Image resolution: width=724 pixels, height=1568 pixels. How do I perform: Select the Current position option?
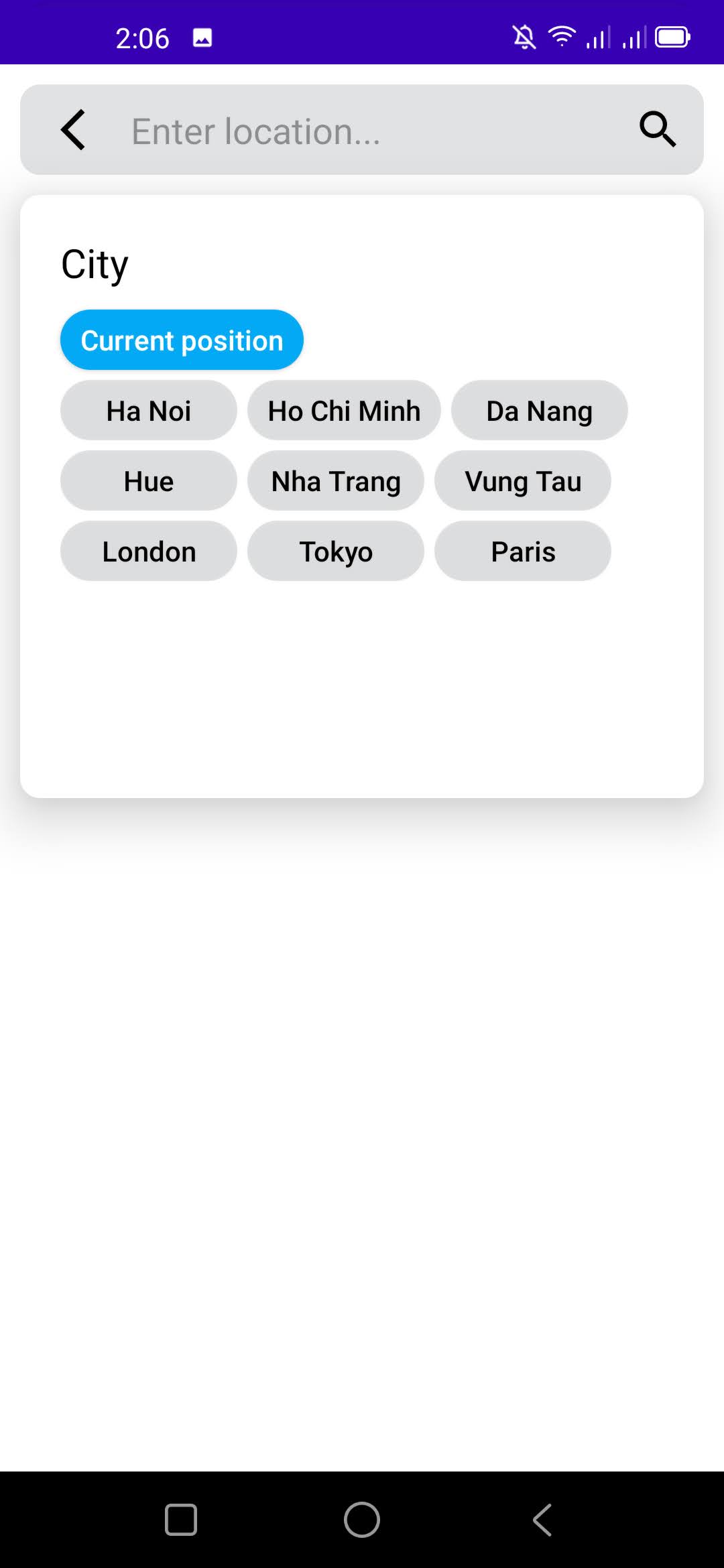tap(181, 340)
